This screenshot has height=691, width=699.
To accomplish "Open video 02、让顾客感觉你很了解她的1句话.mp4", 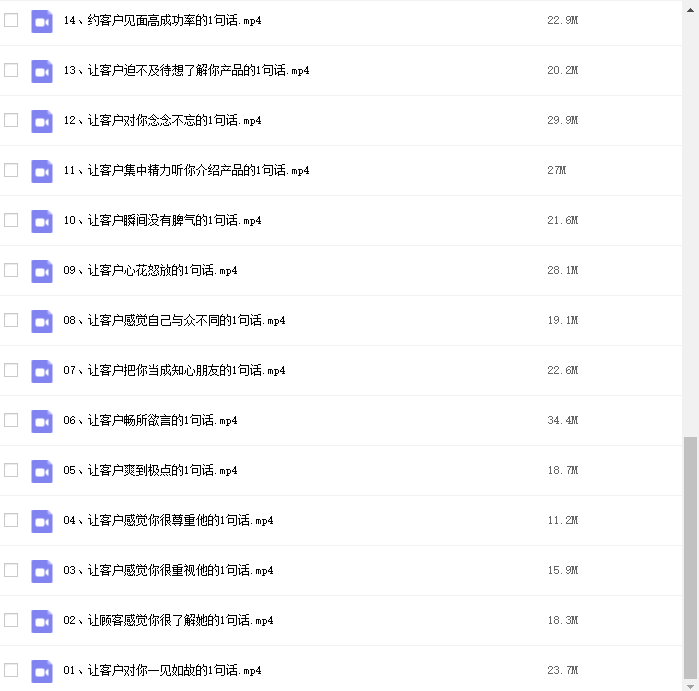I will (168, 621).
